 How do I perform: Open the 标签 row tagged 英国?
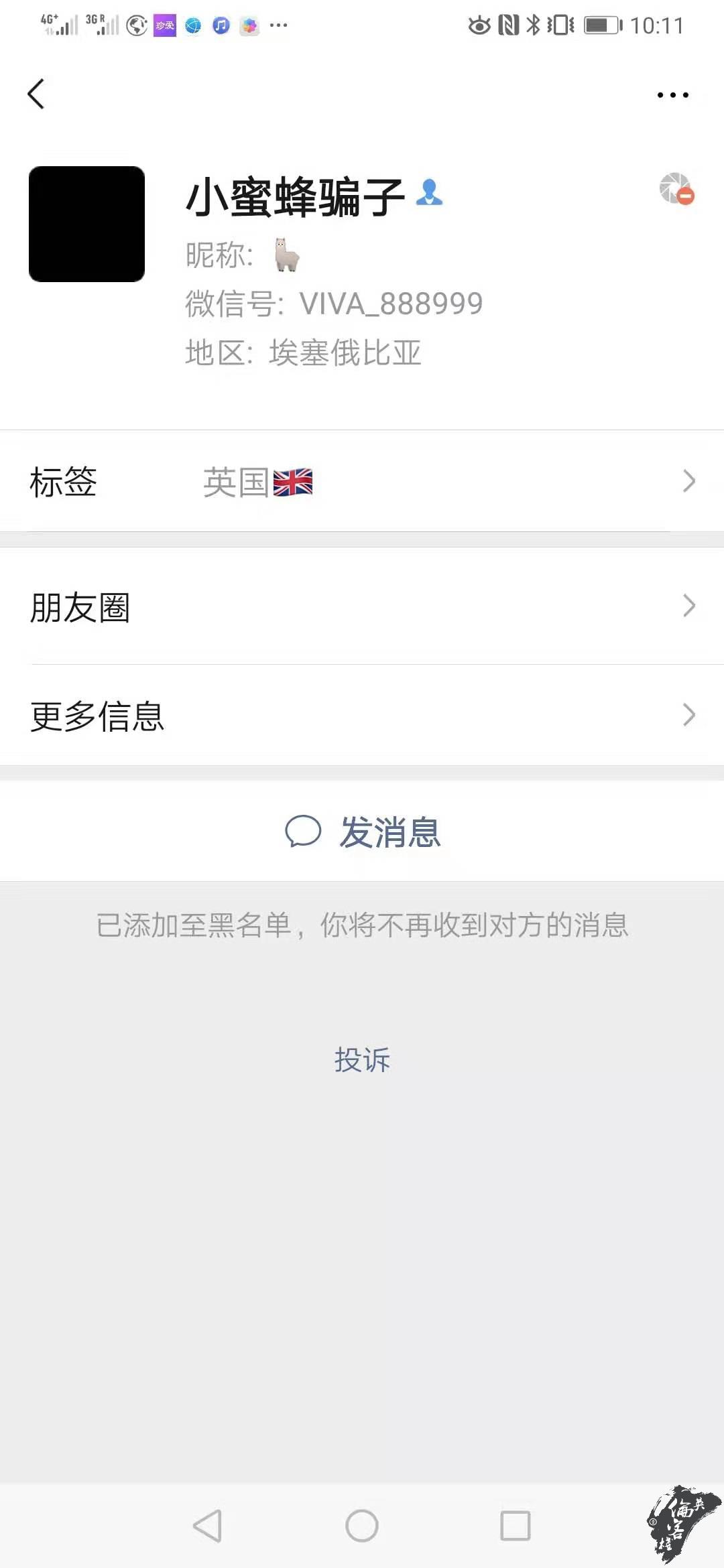coord(362,481)
